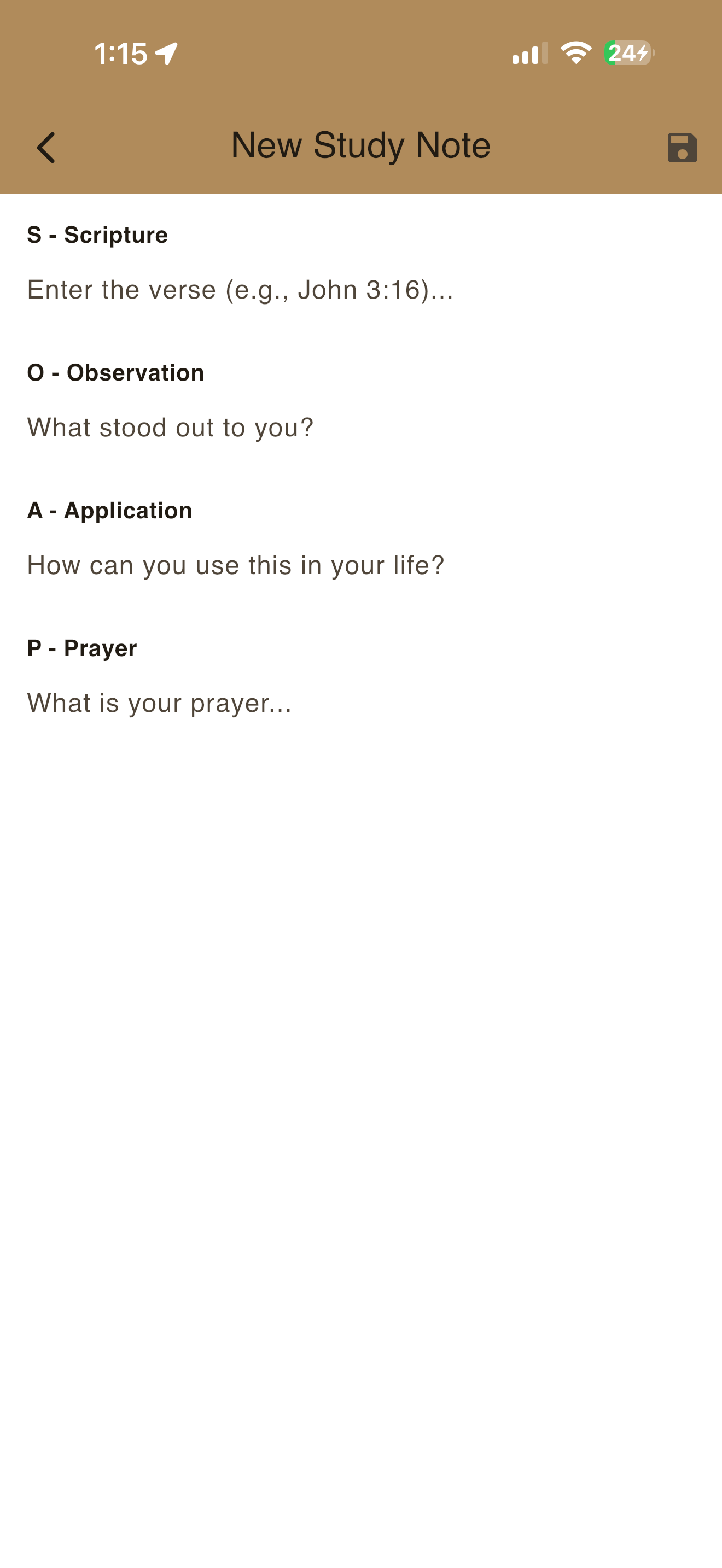722x1568 pixels.
Task: Focus the Scripture verse field
Action: point(361,290)
